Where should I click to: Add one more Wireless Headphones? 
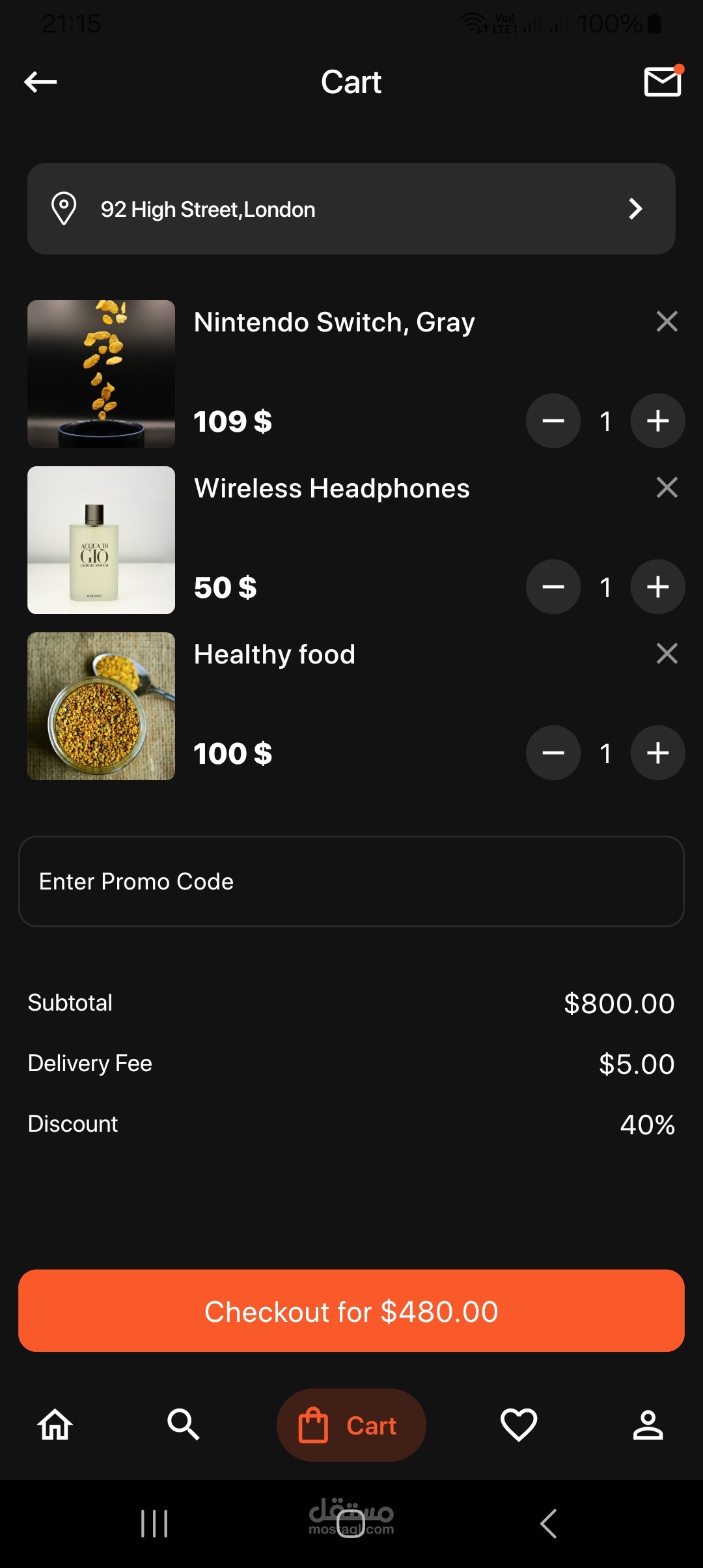(x=658, y=587)
